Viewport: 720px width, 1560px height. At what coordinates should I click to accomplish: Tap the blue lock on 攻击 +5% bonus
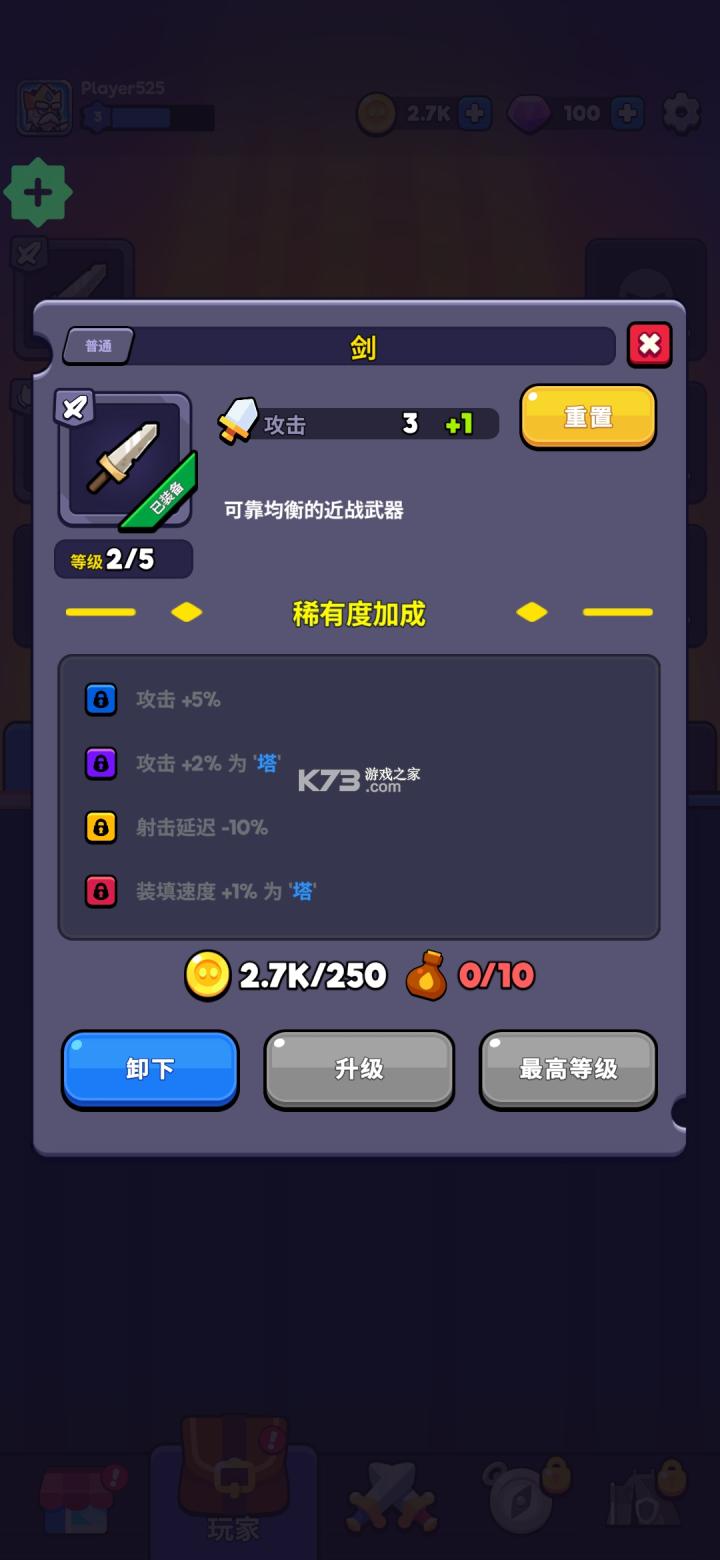coord(101,700)
